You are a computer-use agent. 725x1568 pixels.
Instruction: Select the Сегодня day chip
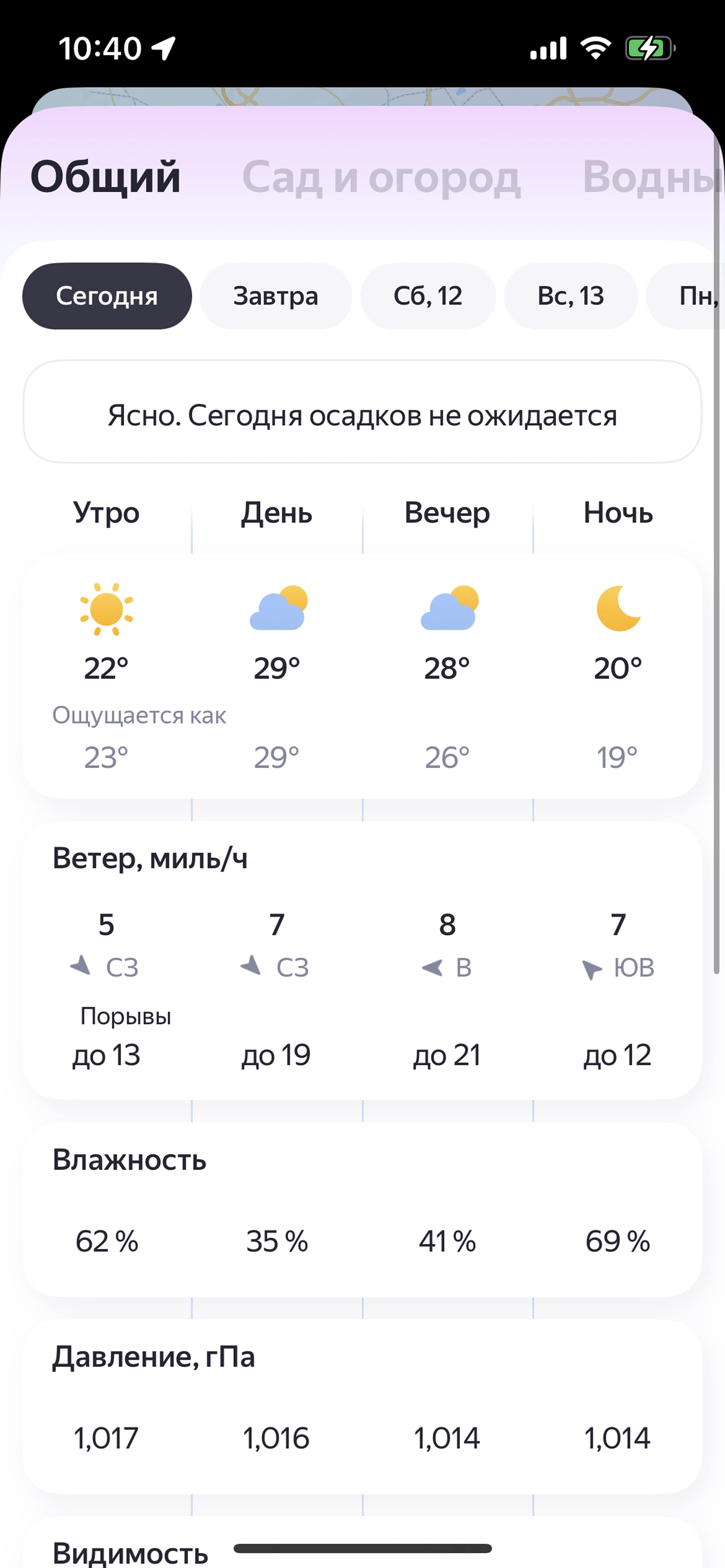[107, 296]
